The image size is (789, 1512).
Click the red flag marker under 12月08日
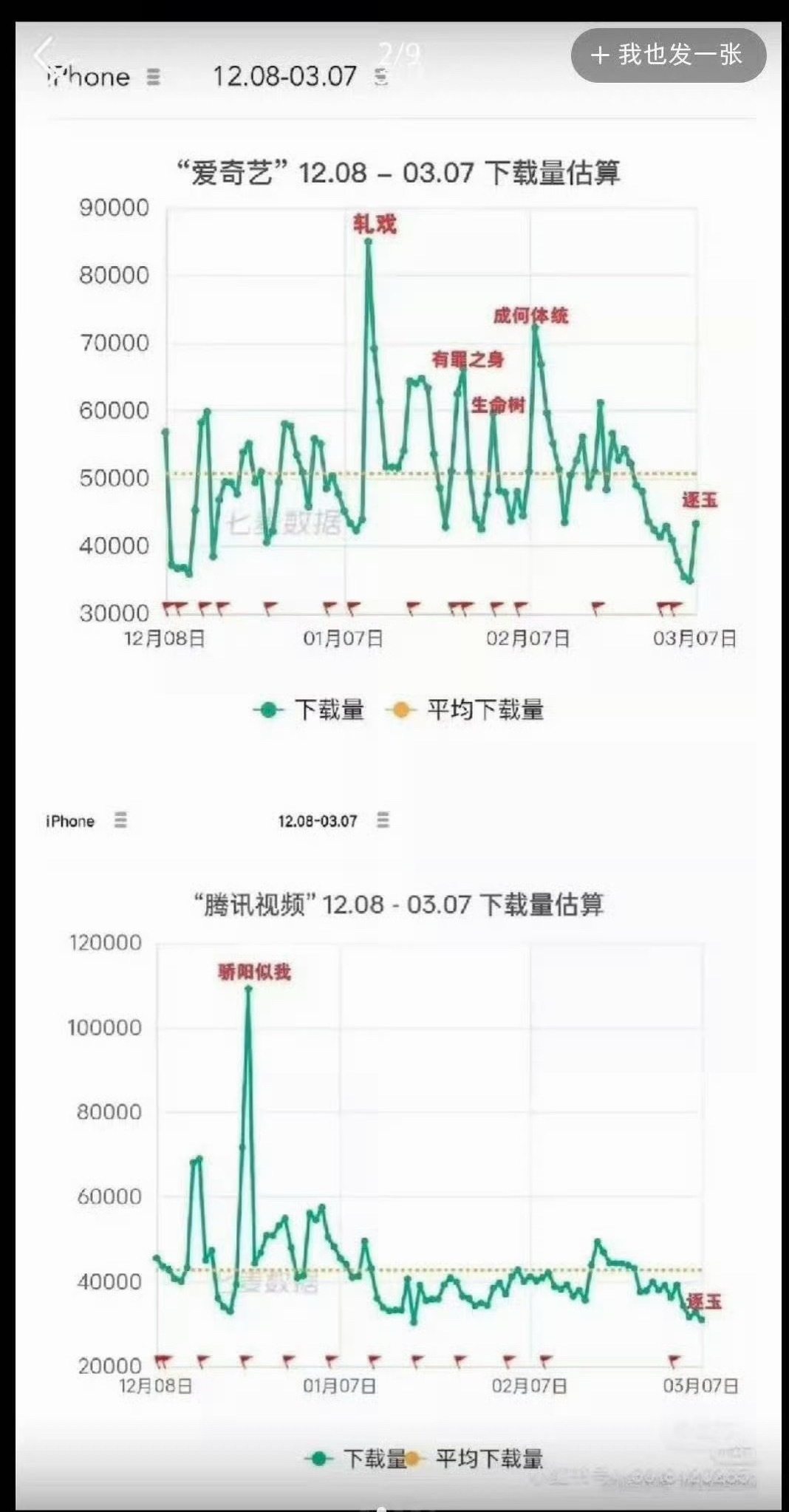(x=171, y=607)
